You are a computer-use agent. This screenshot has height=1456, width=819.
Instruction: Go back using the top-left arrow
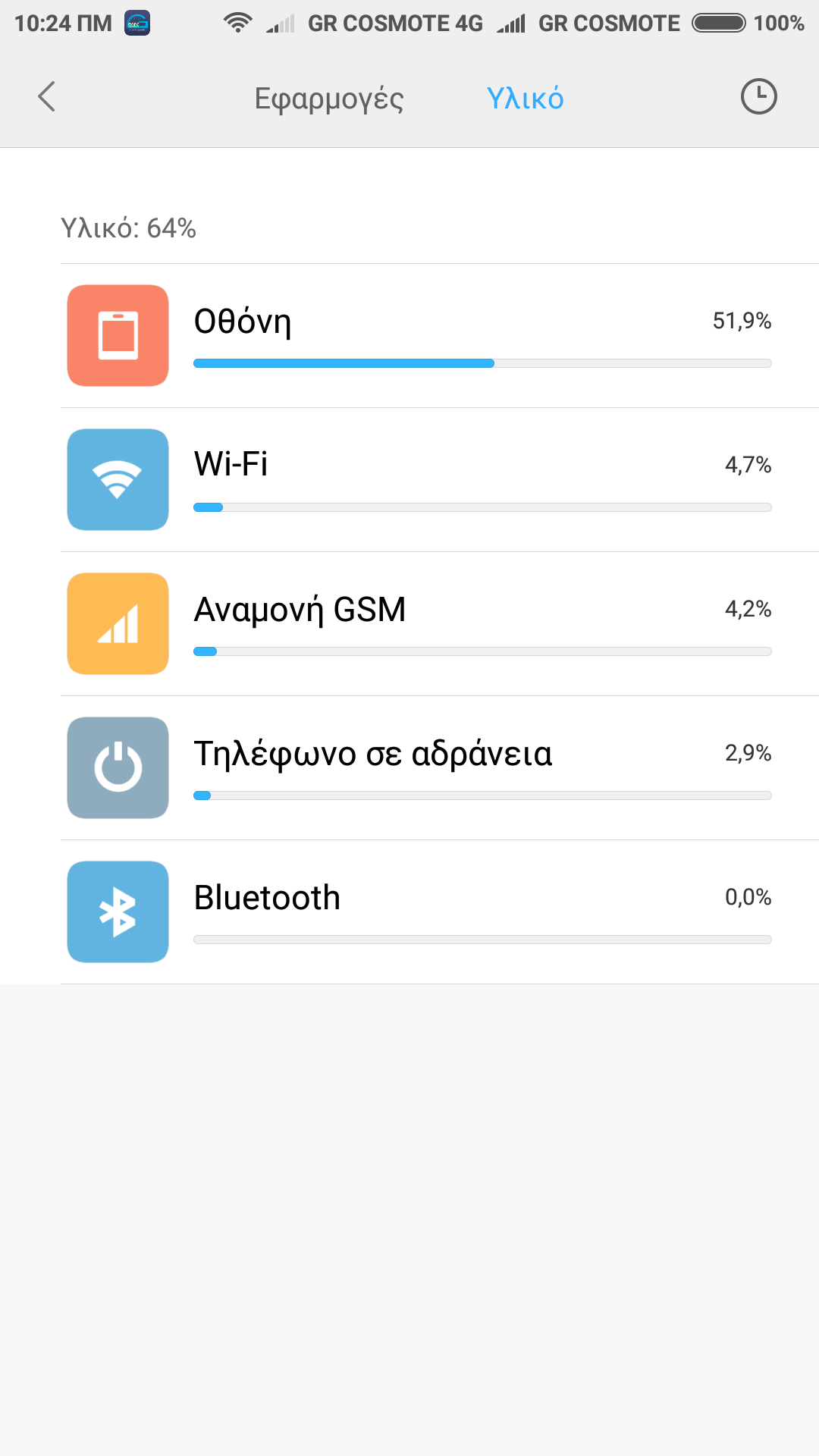47,97
